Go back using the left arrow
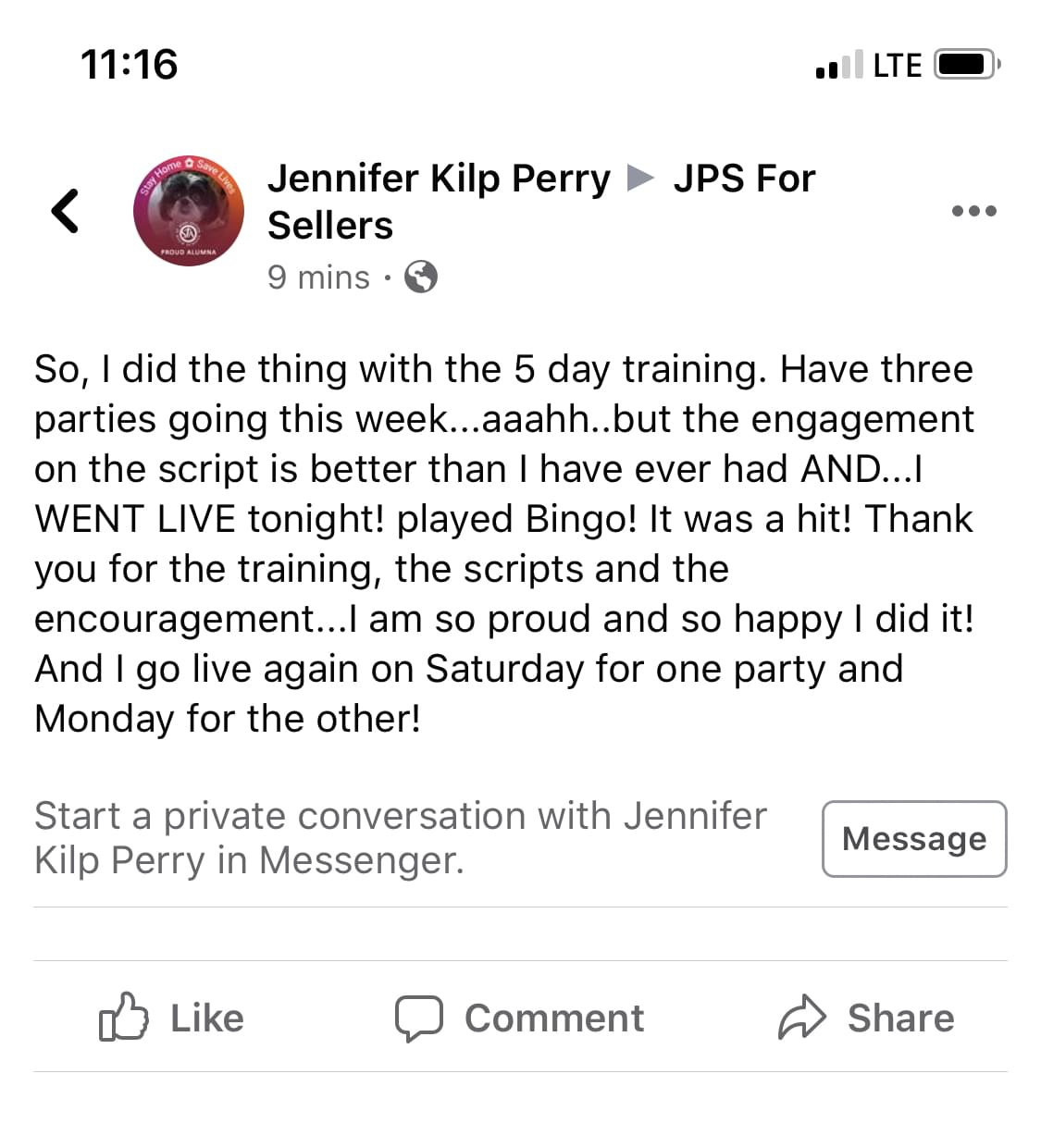1041x1148 pixels. click(65, 211)
